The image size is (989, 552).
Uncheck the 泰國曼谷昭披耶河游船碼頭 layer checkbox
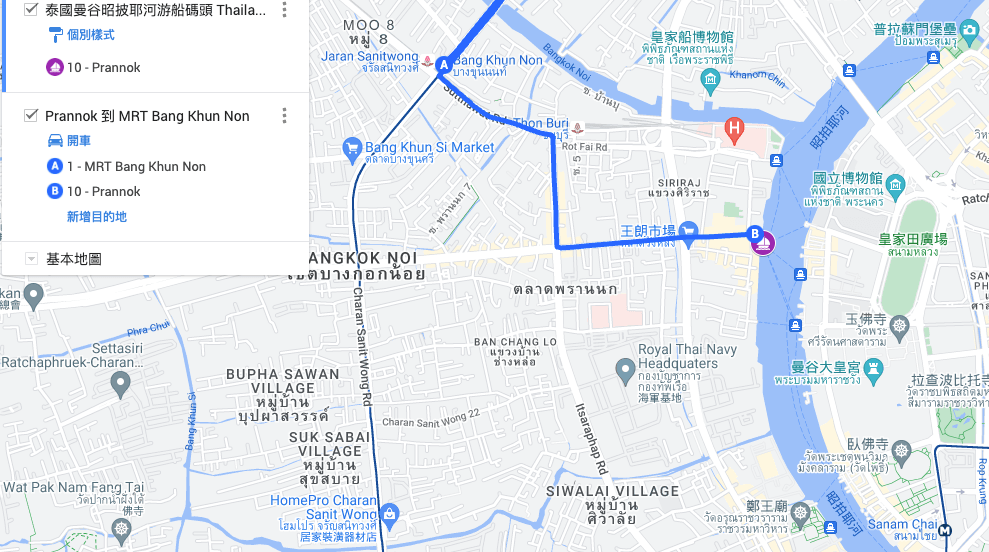(31, 10)
